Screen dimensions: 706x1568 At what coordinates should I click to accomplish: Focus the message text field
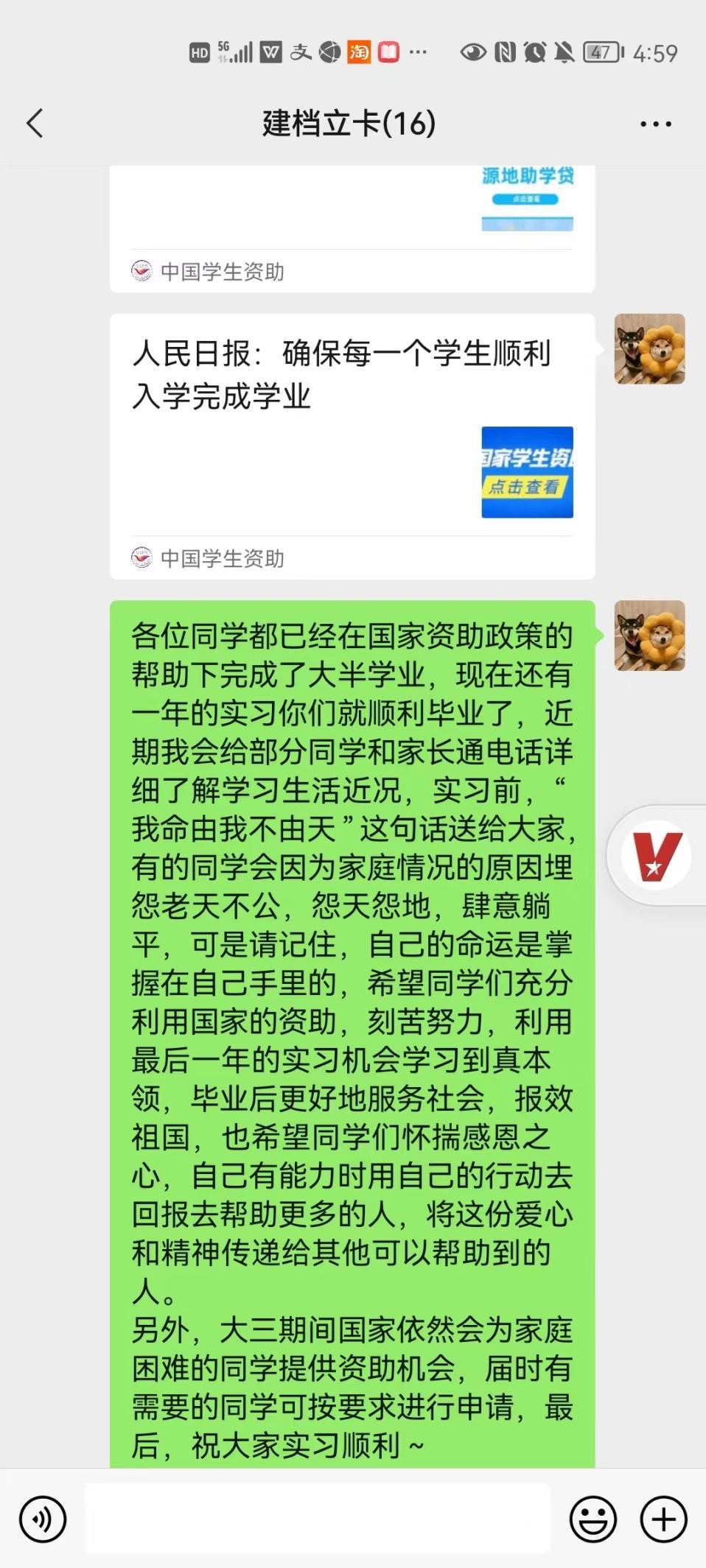coord(317,1519)
